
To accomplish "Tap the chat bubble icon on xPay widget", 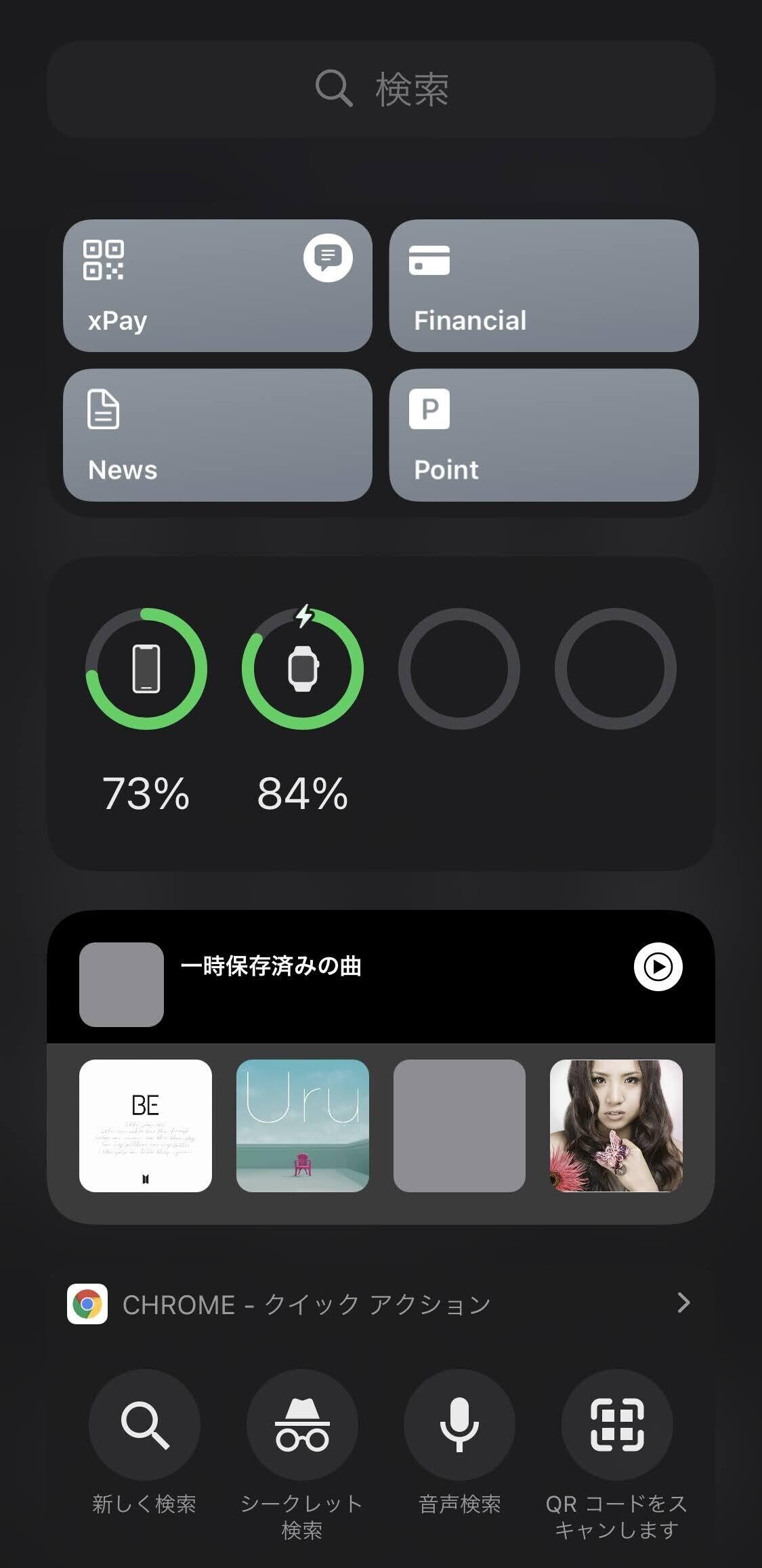I will (328, 259).
